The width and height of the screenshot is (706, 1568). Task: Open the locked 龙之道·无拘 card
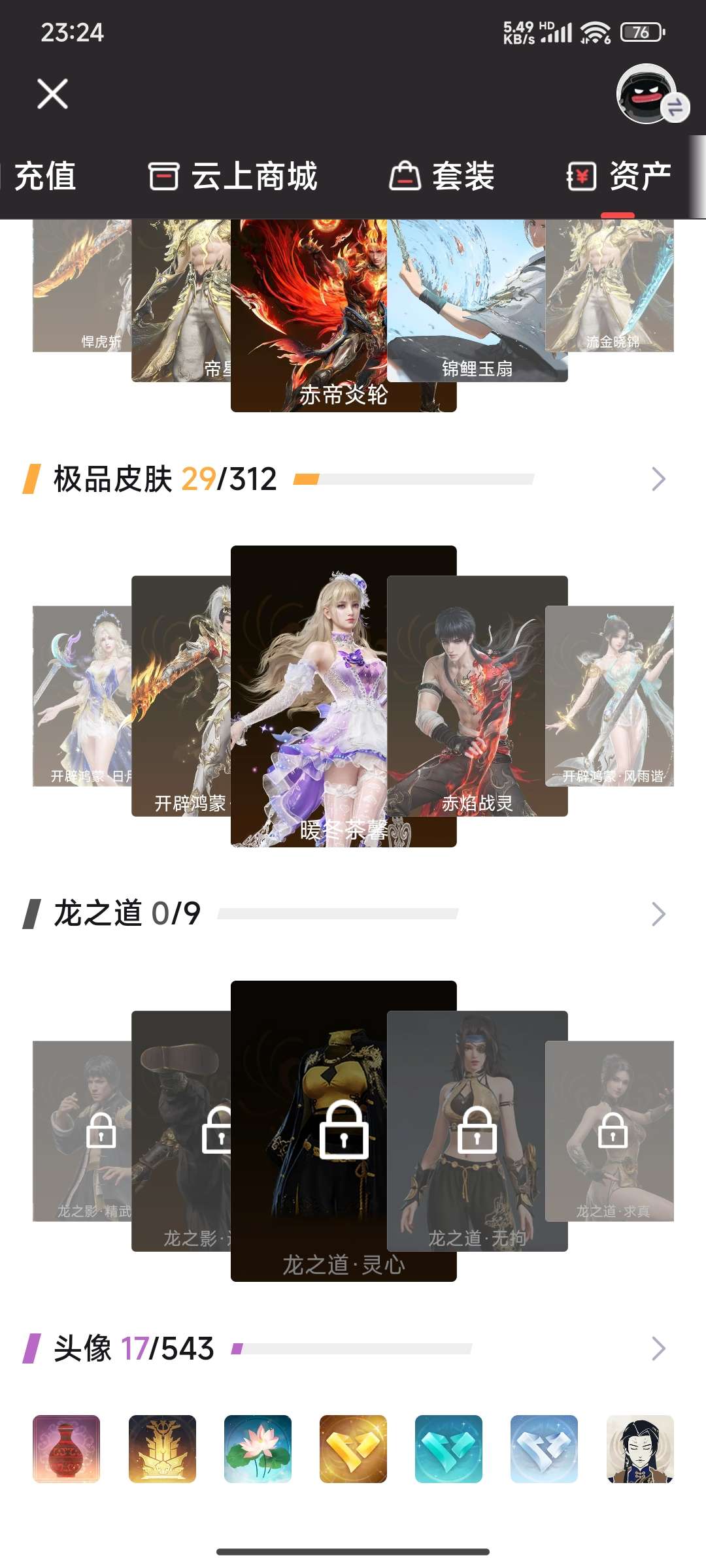pos(477,1130)
